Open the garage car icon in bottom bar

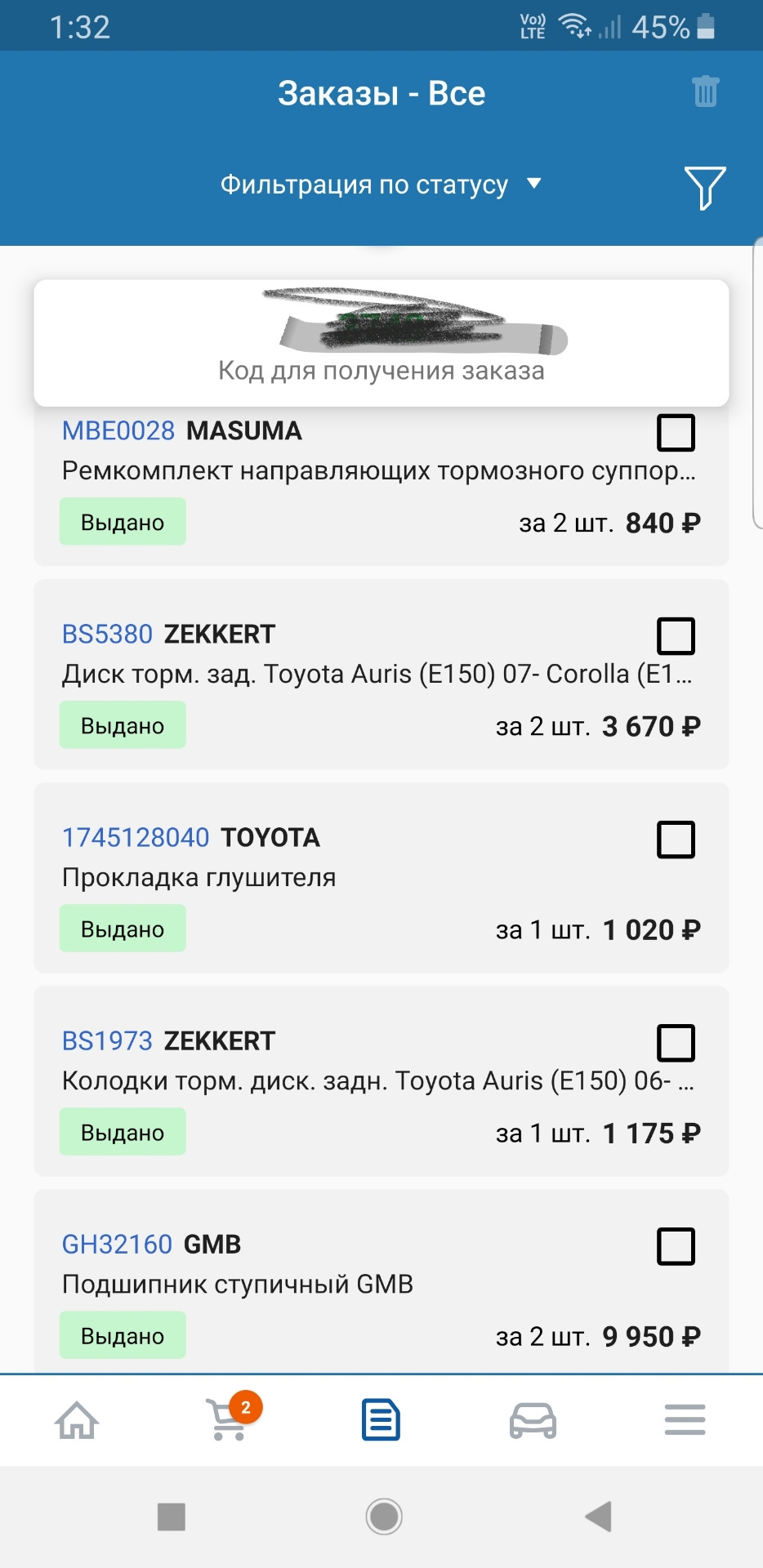(533, 1421)
